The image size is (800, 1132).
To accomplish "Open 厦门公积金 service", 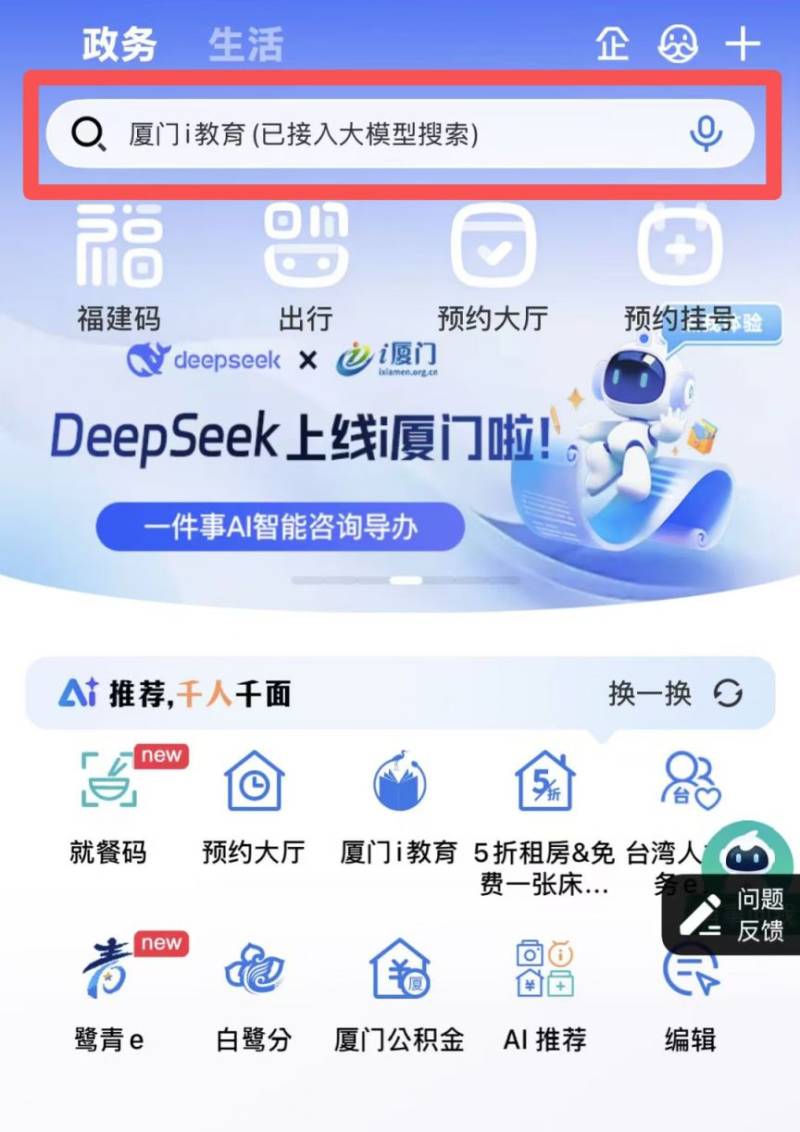I will pos(398,990).
